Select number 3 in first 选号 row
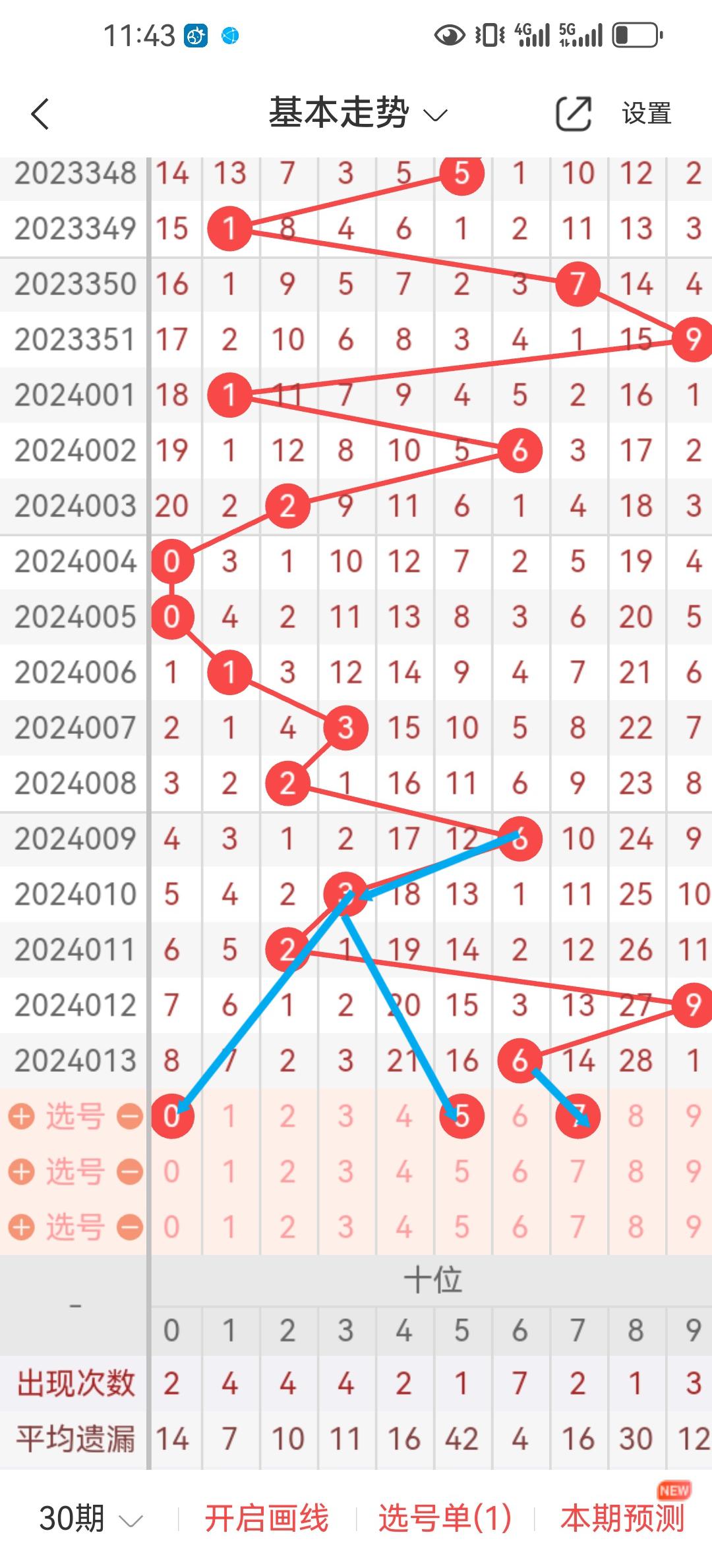The width and height of the screenshot is (712, 1568). pyautogui.click(x=345, y=1116)
